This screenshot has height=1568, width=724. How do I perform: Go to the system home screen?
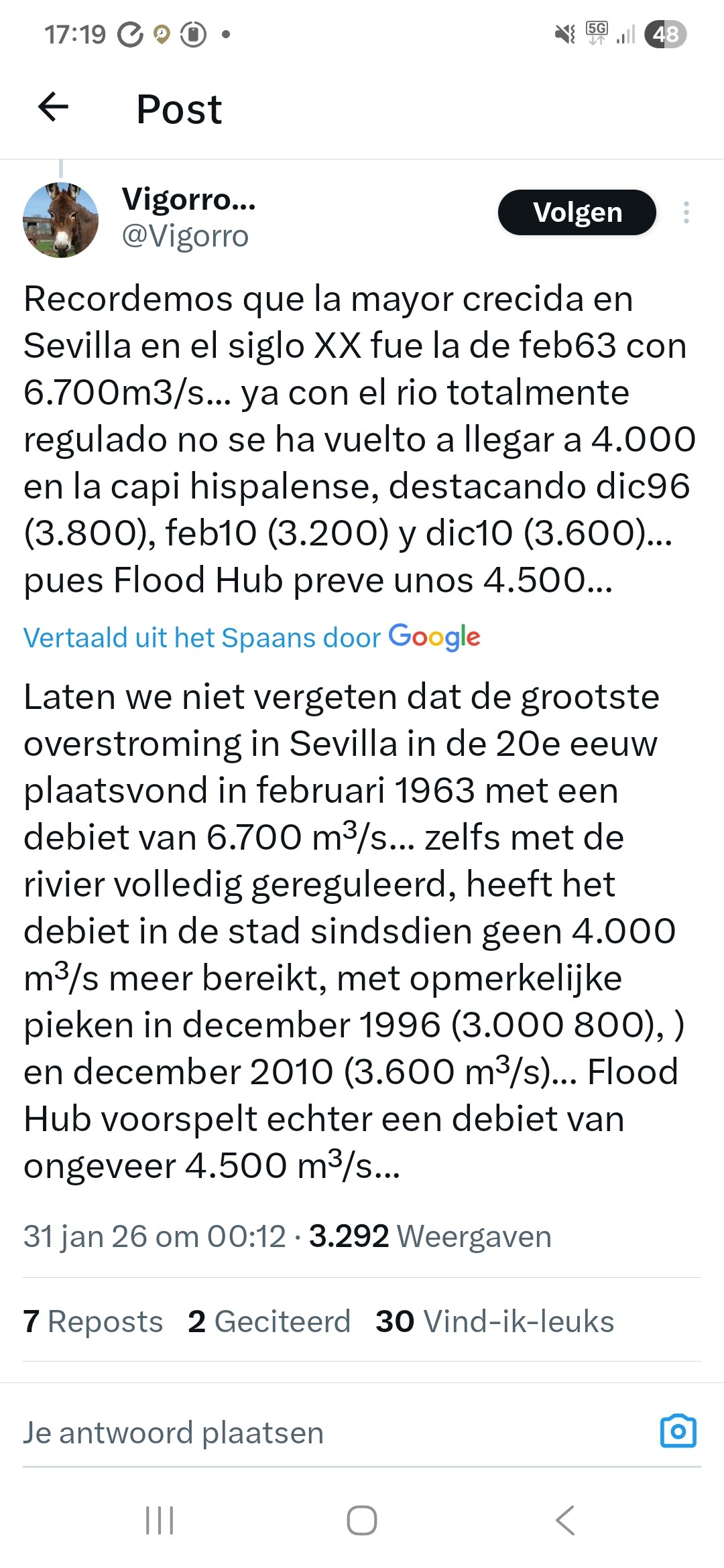362,1520
